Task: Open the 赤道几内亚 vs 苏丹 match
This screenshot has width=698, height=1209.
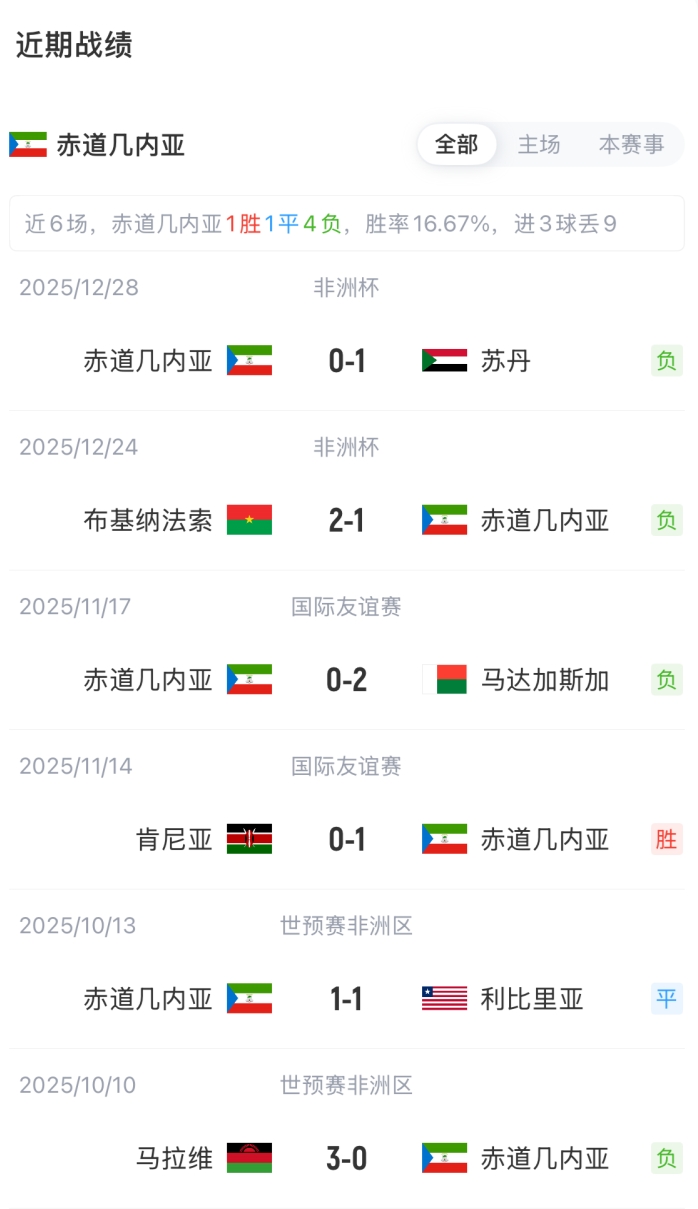Action: click(x=347, y=360)
